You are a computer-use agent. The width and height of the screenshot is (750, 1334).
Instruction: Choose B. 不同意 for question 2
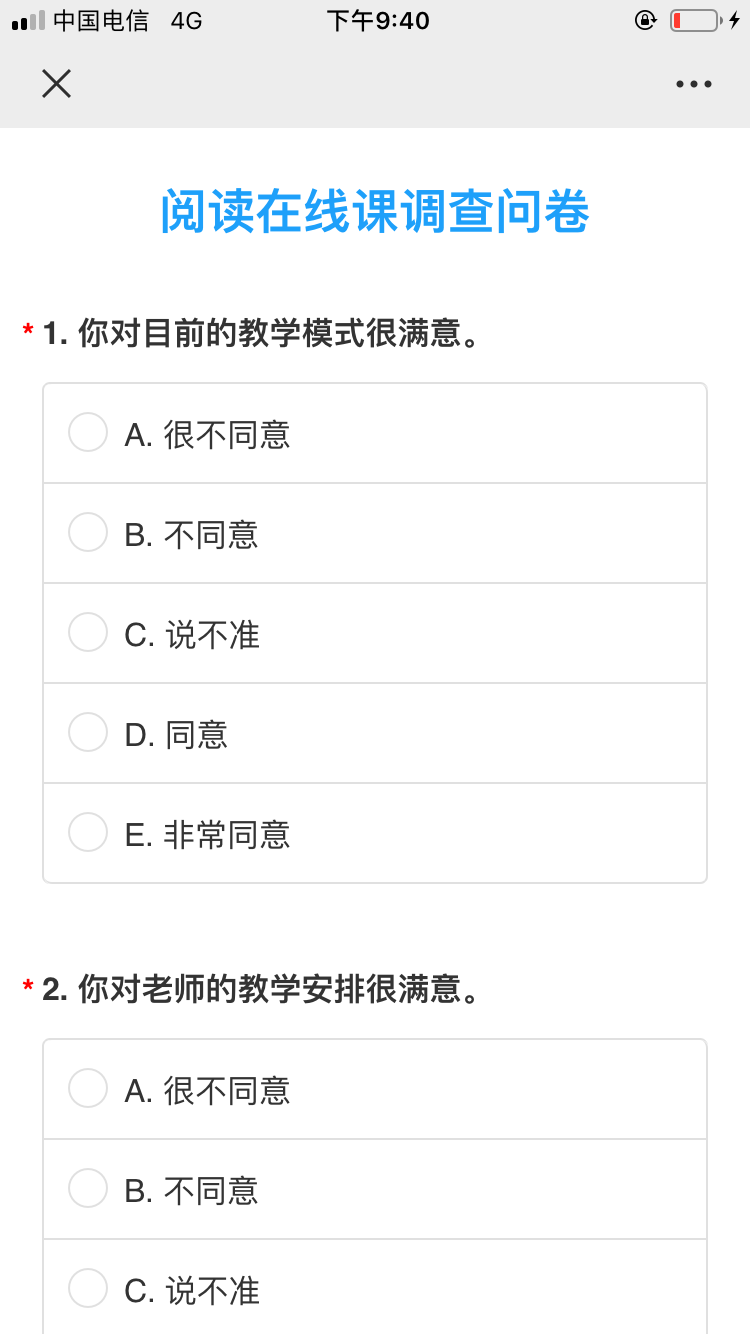tap(375, 1189)
